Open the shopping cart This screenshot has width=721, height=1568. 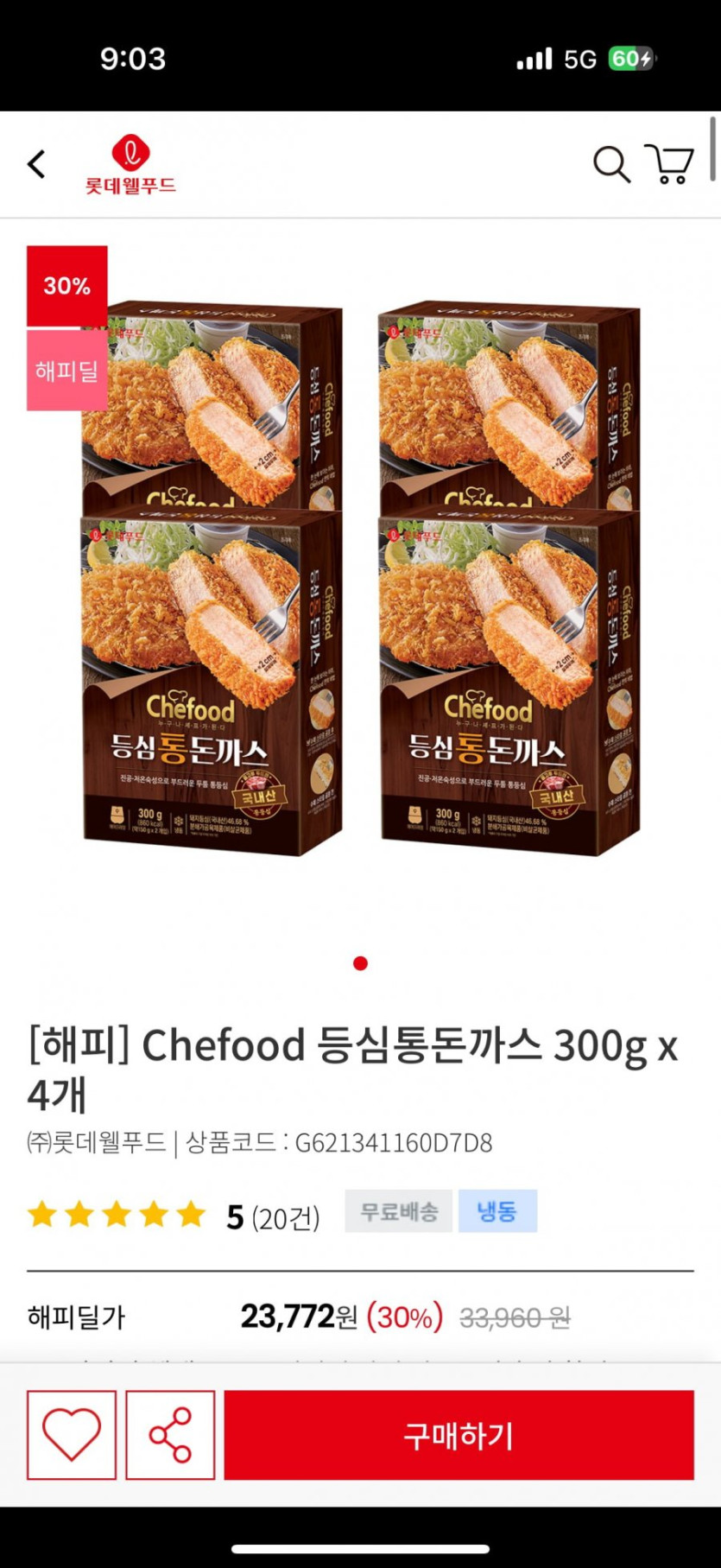point(670,164)
